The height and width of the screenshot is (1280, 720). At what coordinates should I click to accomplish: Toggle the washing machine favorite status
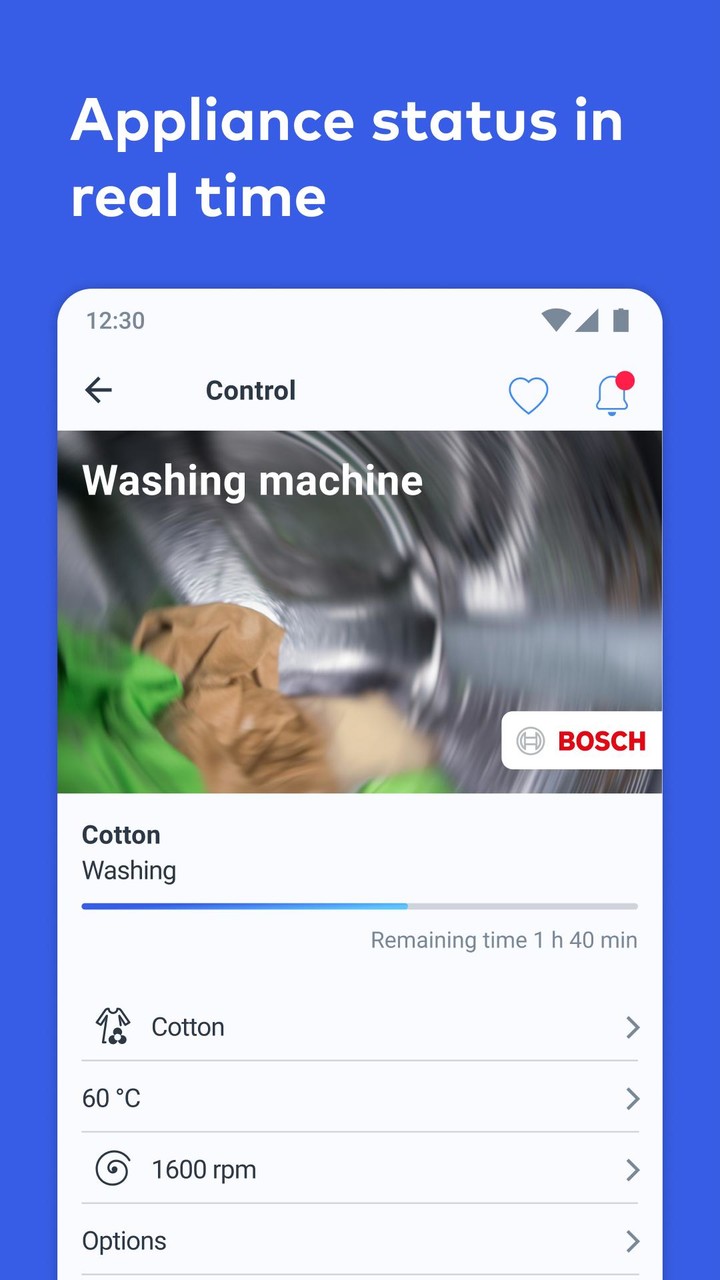pos(529,395)
